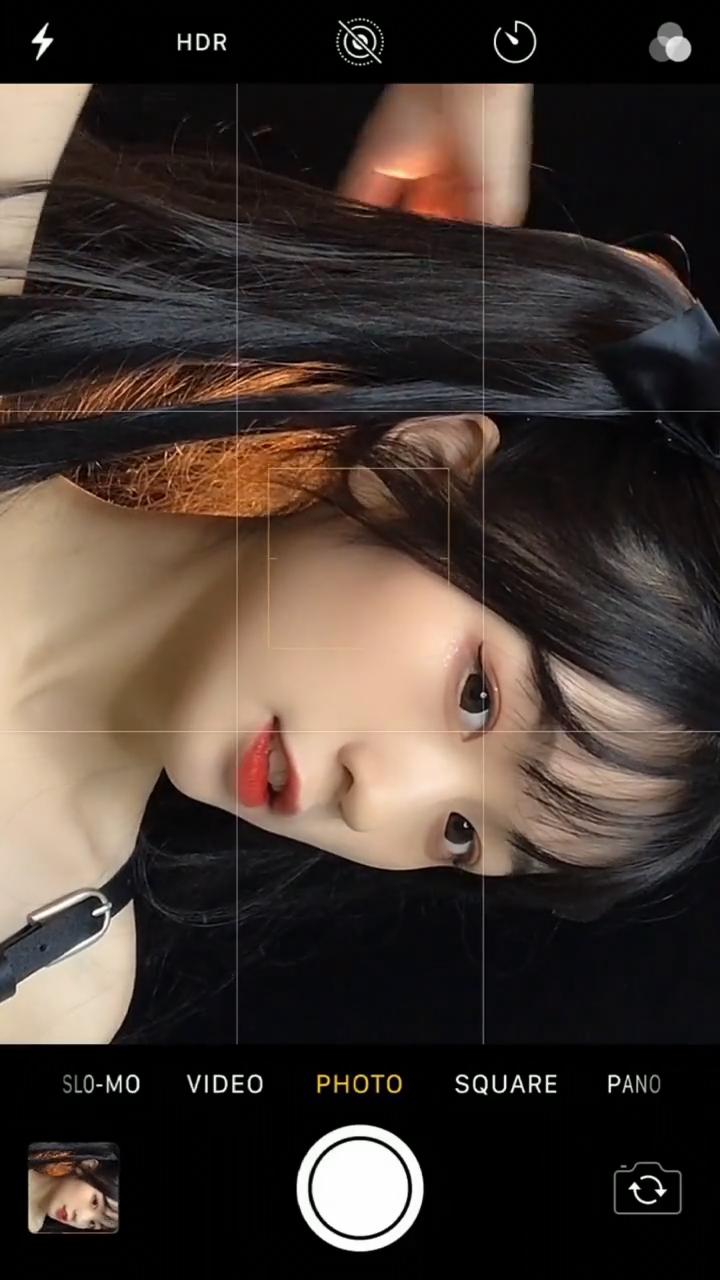720x1280 pixels.
Task: Select the PHOTO mode
Action: coord(359,1084)
